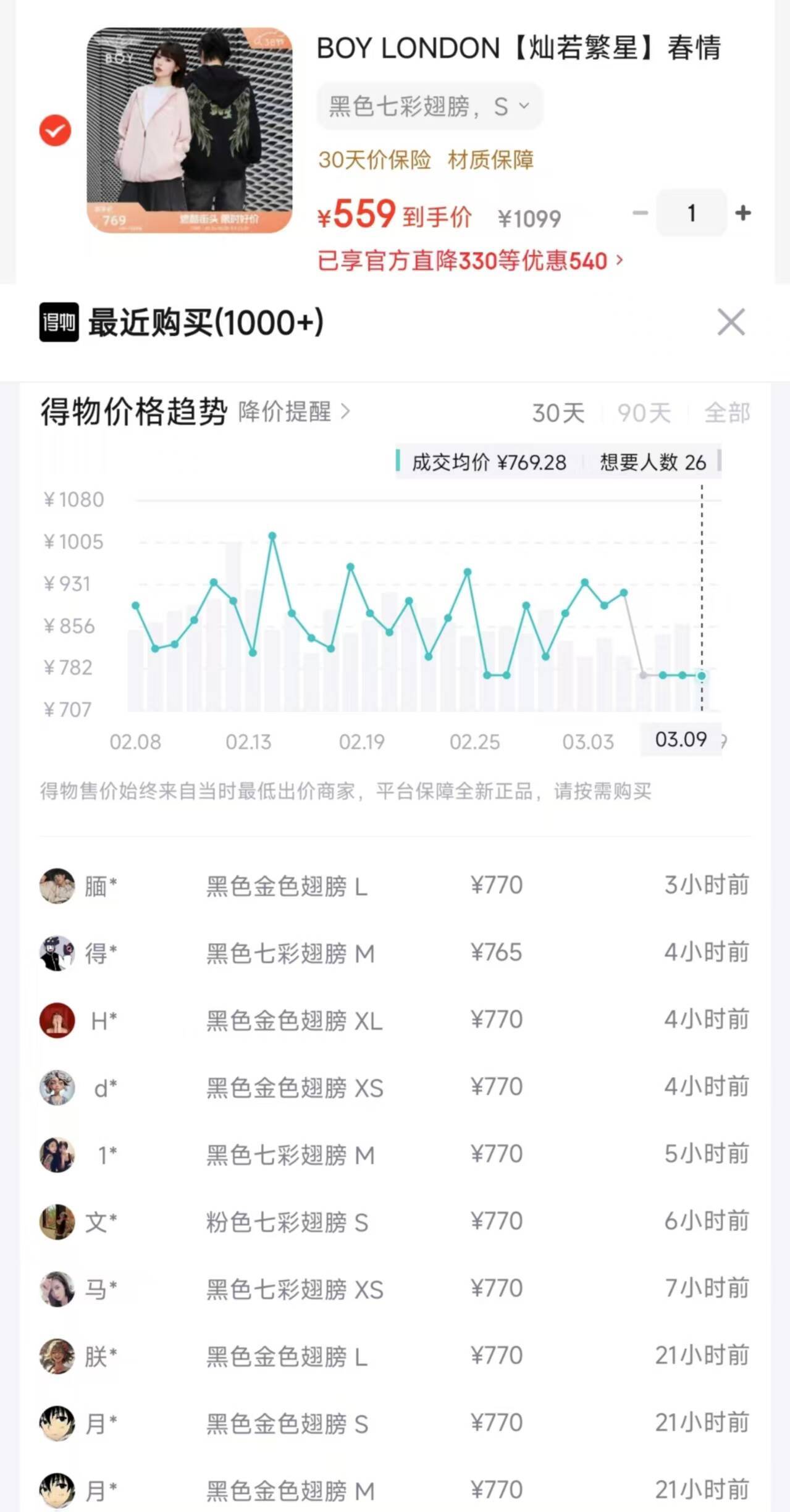This screenshot has width=790, height=1512.
Task: Open the BOY LONDON jacket product image
Action: [189, 130]
